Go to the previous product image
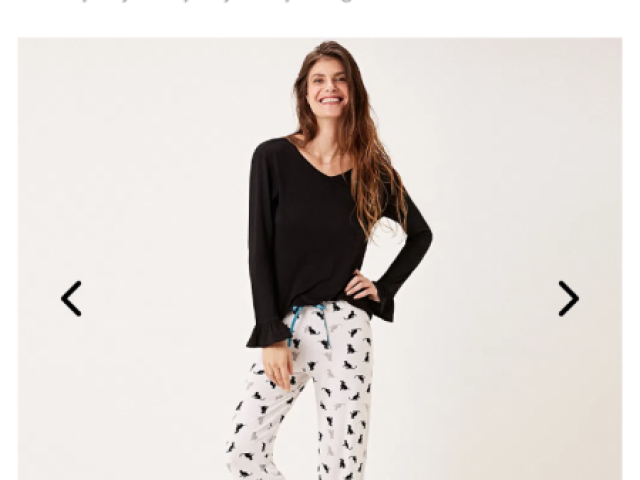640x480 pixels. (x=71, y=298)
